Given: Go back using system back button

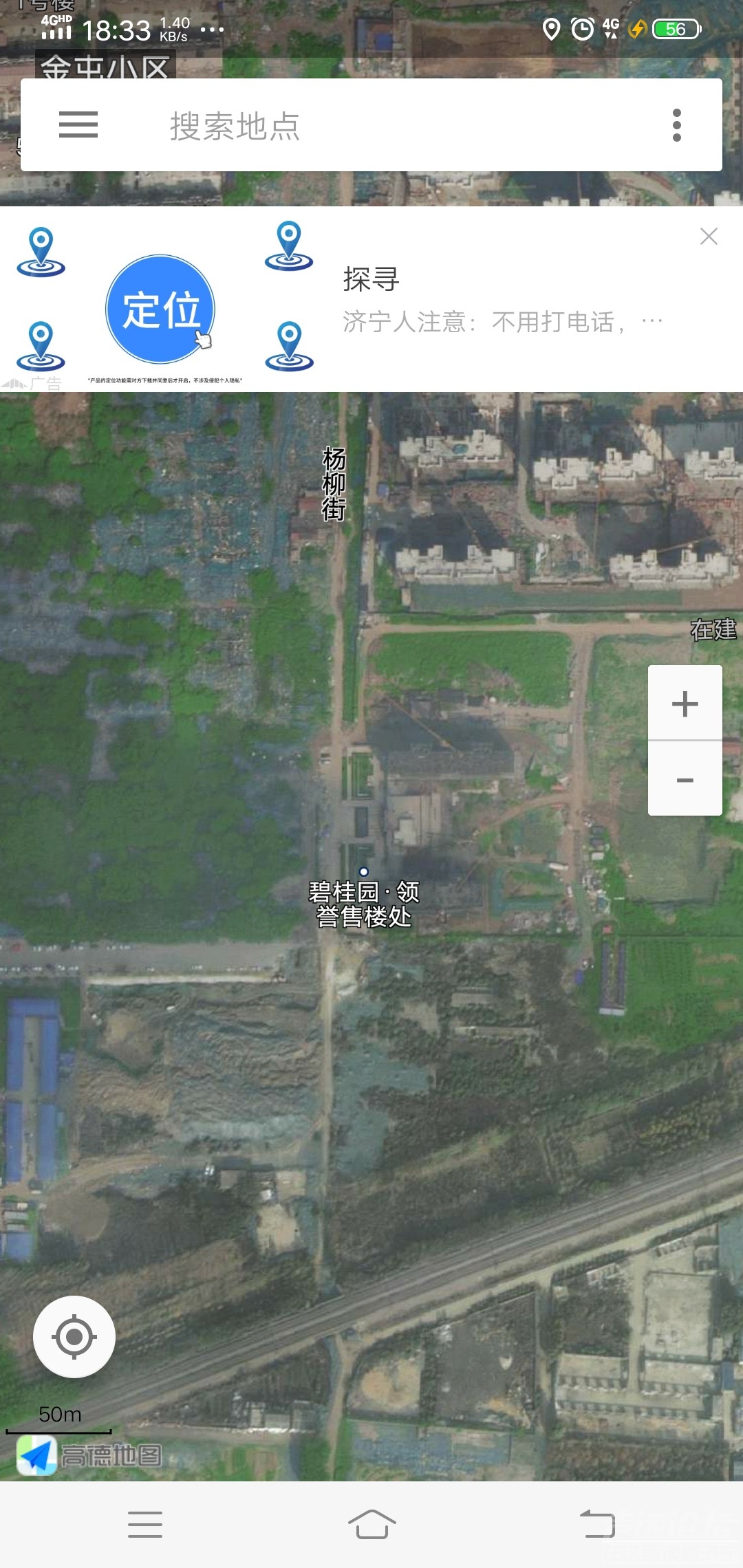Looking at the screenshot, I should tap(597, 1524).
